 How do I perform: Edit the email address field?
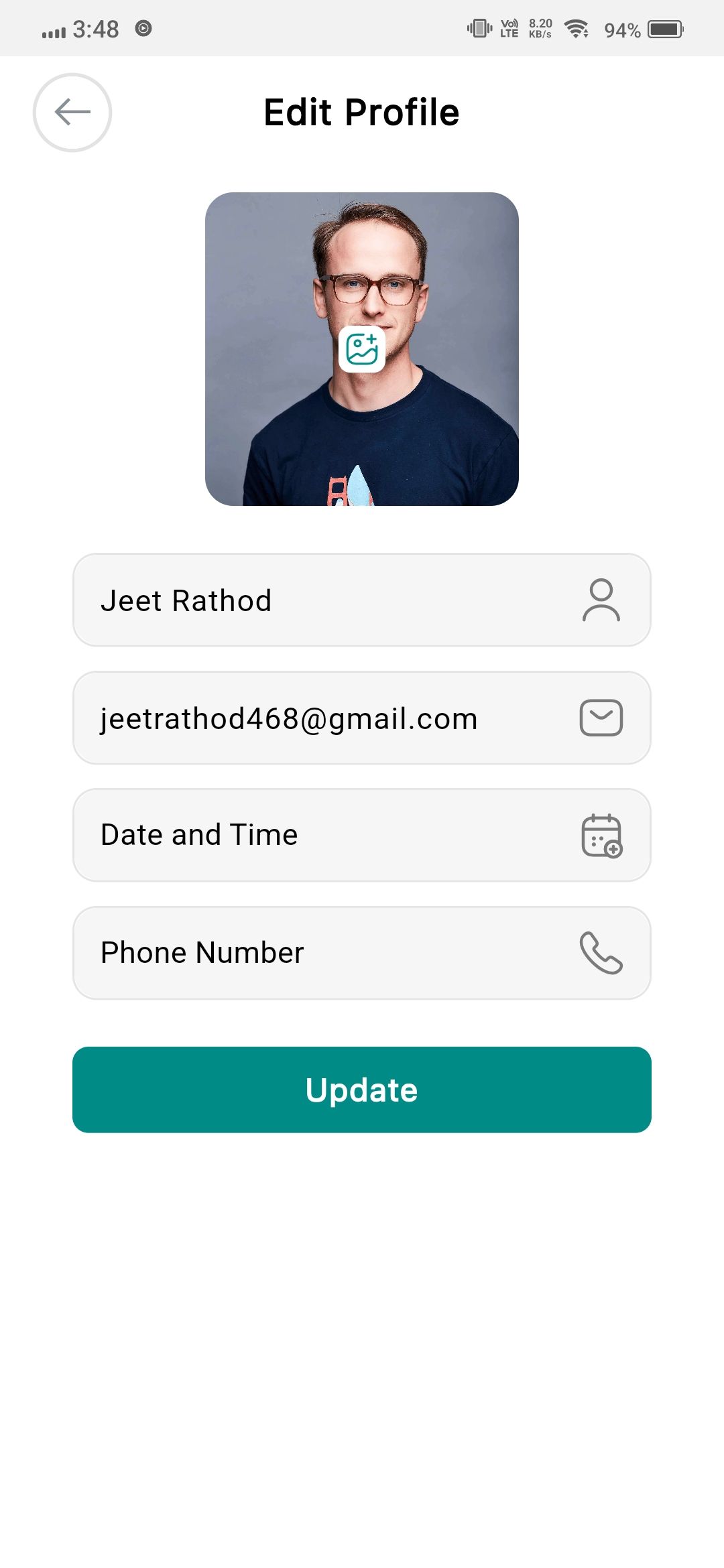tap(362, 718)
